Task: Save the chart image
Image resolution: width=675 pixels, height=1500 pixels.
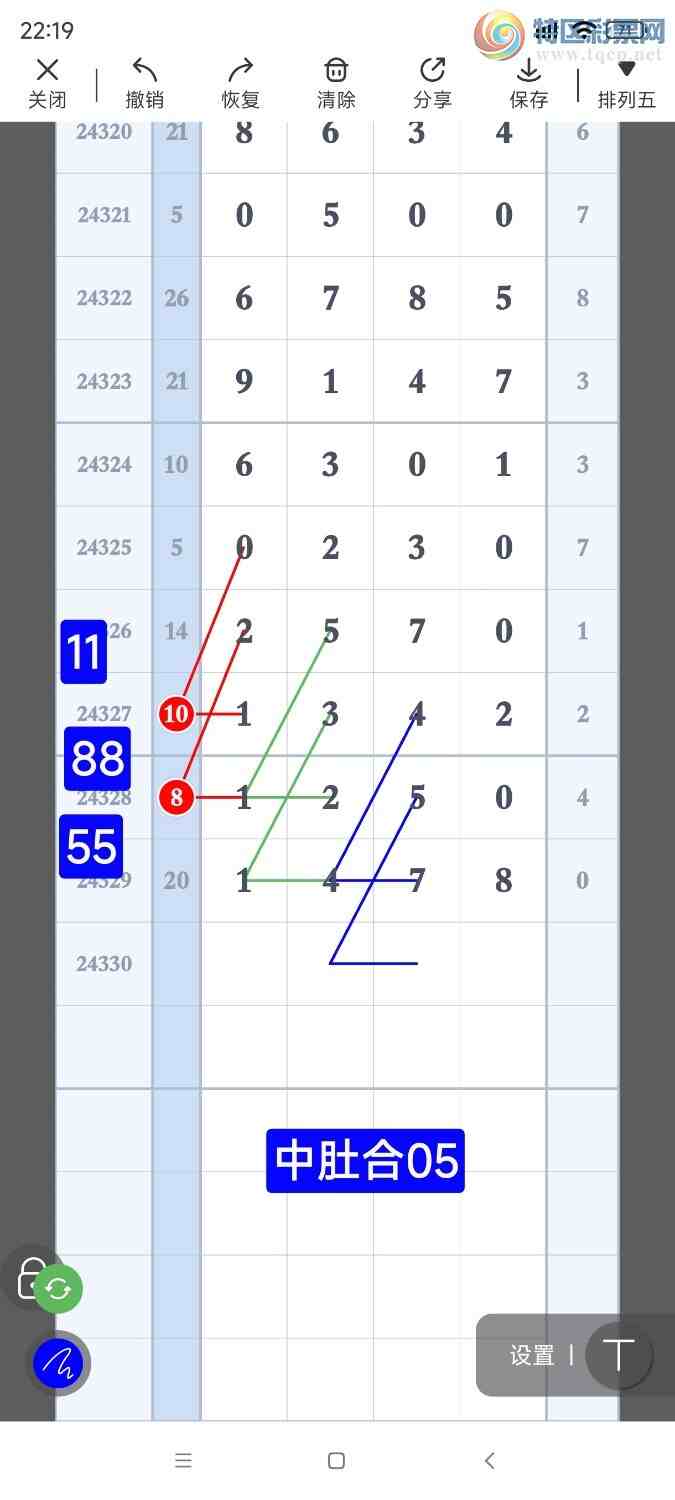Action: point(528,82)
